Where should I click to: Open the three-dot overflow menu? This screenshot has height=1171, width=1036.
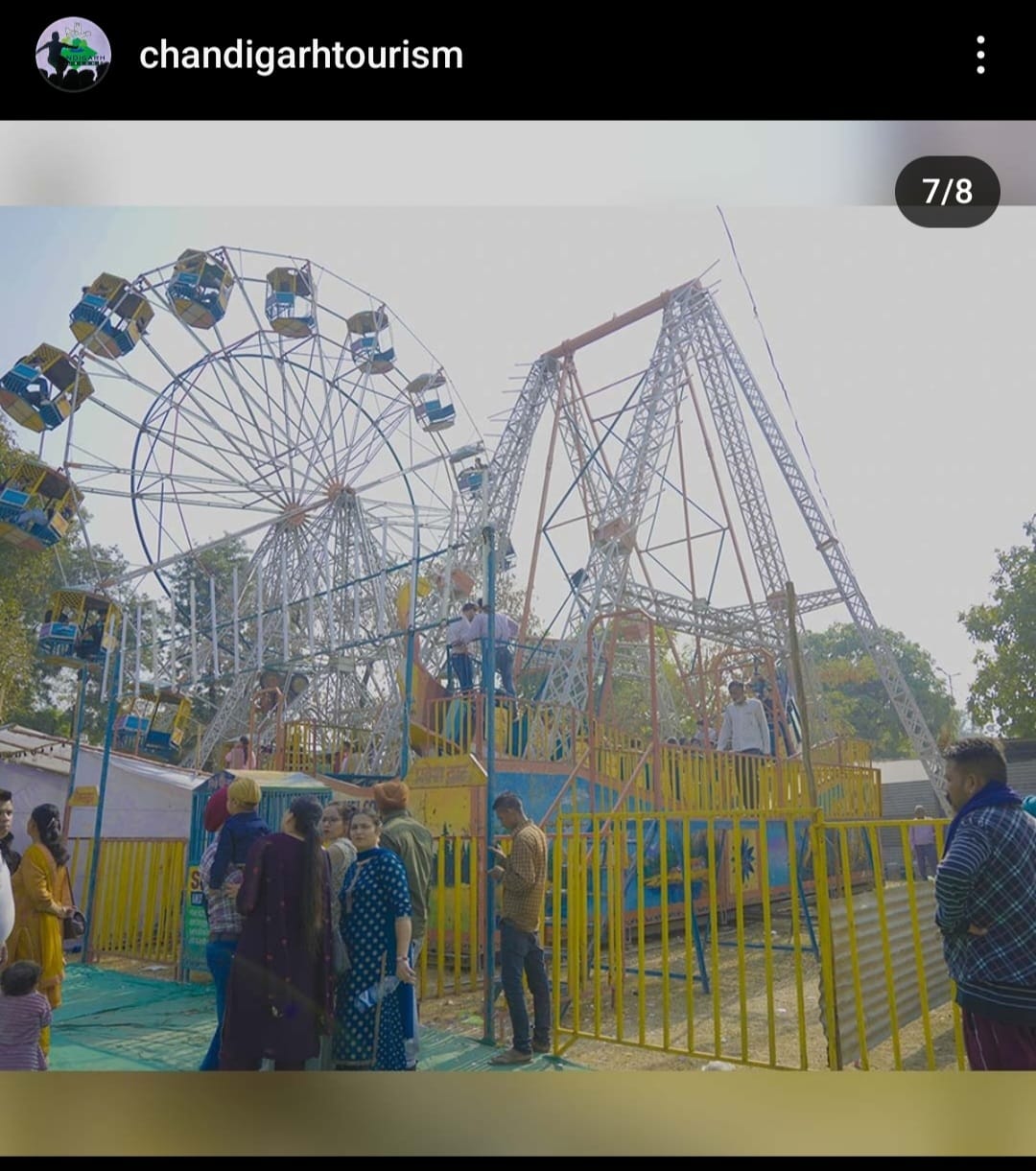(979, 55)
